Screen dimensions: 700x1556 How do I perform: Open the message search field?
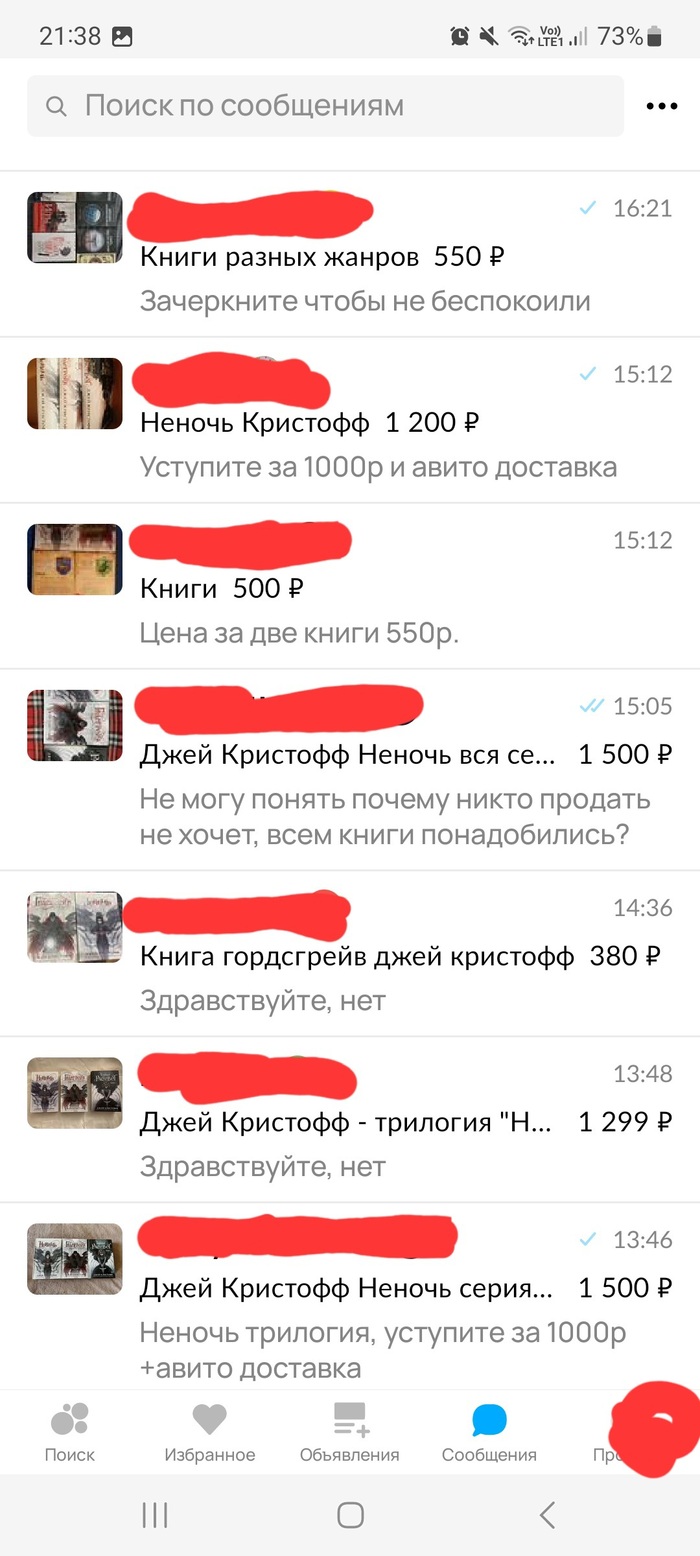pyautogui.click(x=325, y=106)
